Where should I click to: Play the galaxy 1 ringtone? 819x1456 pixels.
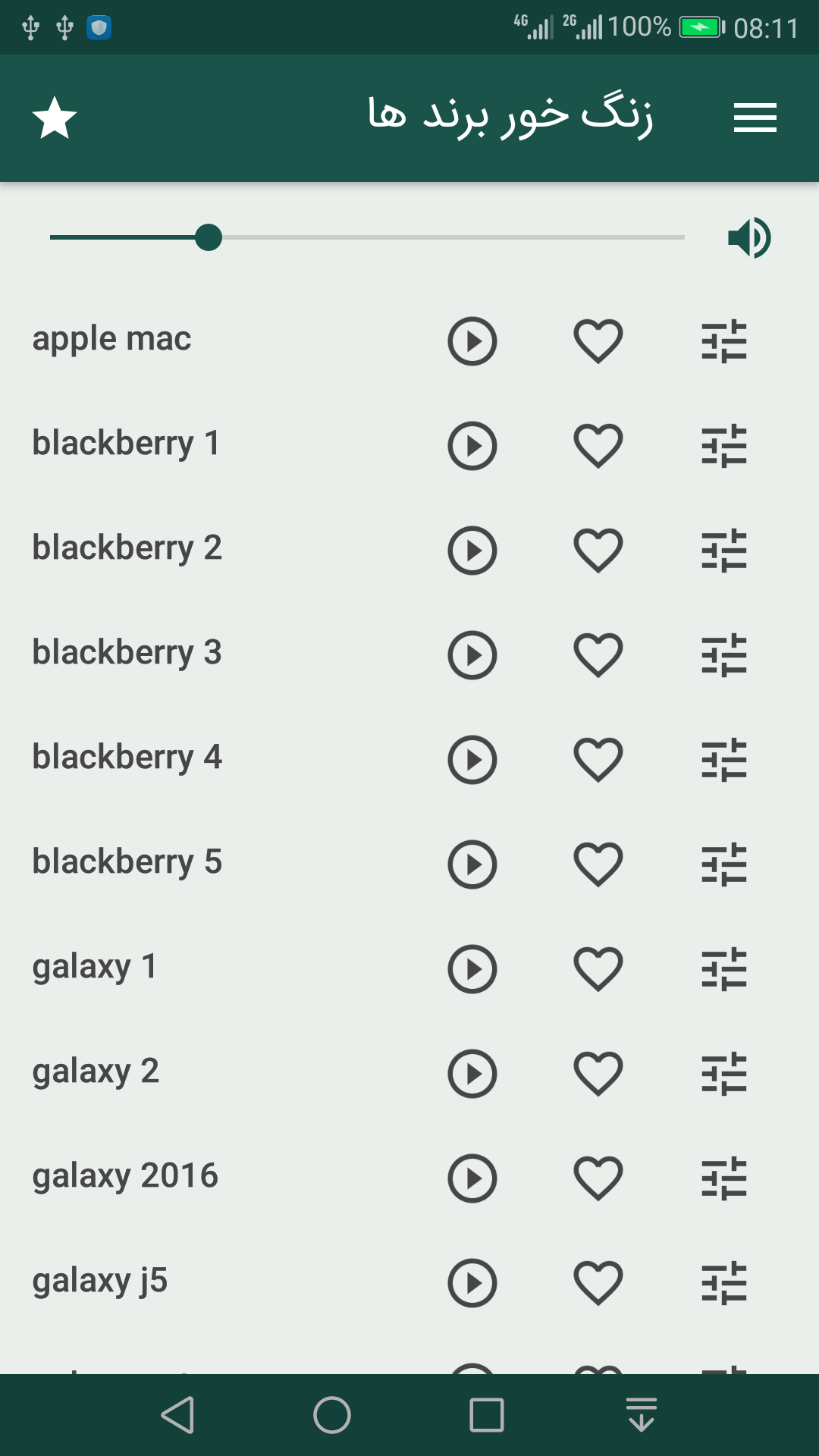472,969
